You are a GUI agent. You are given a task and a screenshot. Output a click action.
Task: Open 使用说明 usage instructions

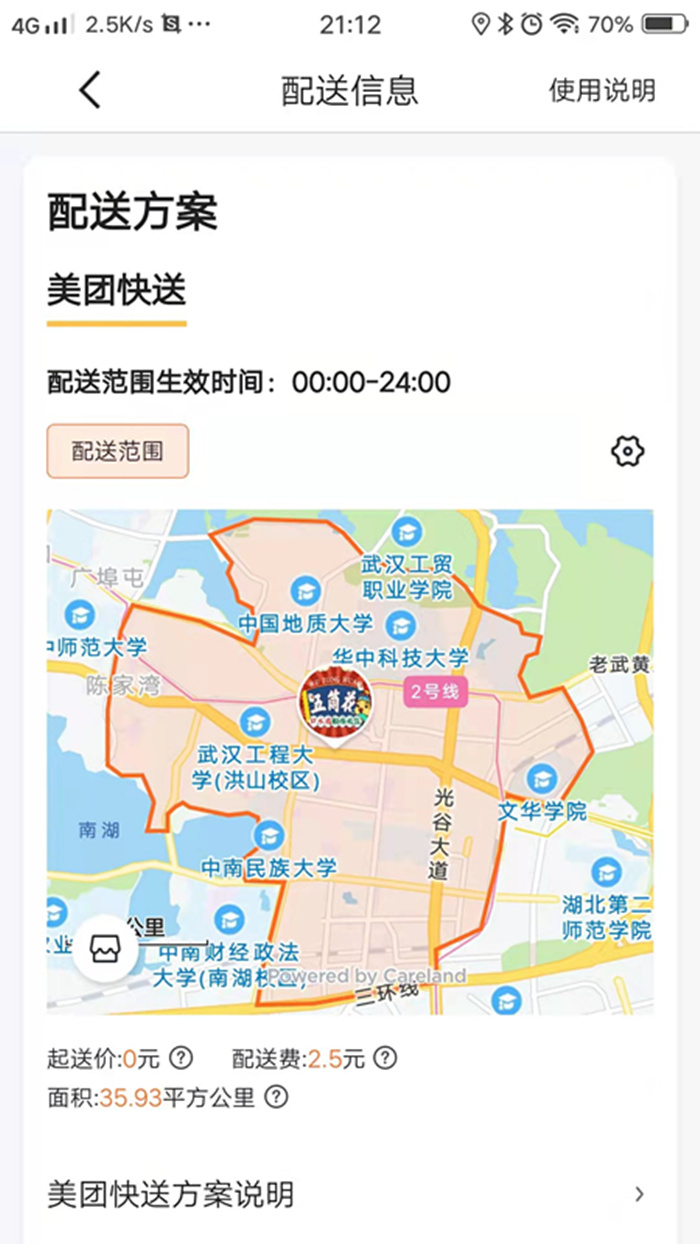click(601, 90)
